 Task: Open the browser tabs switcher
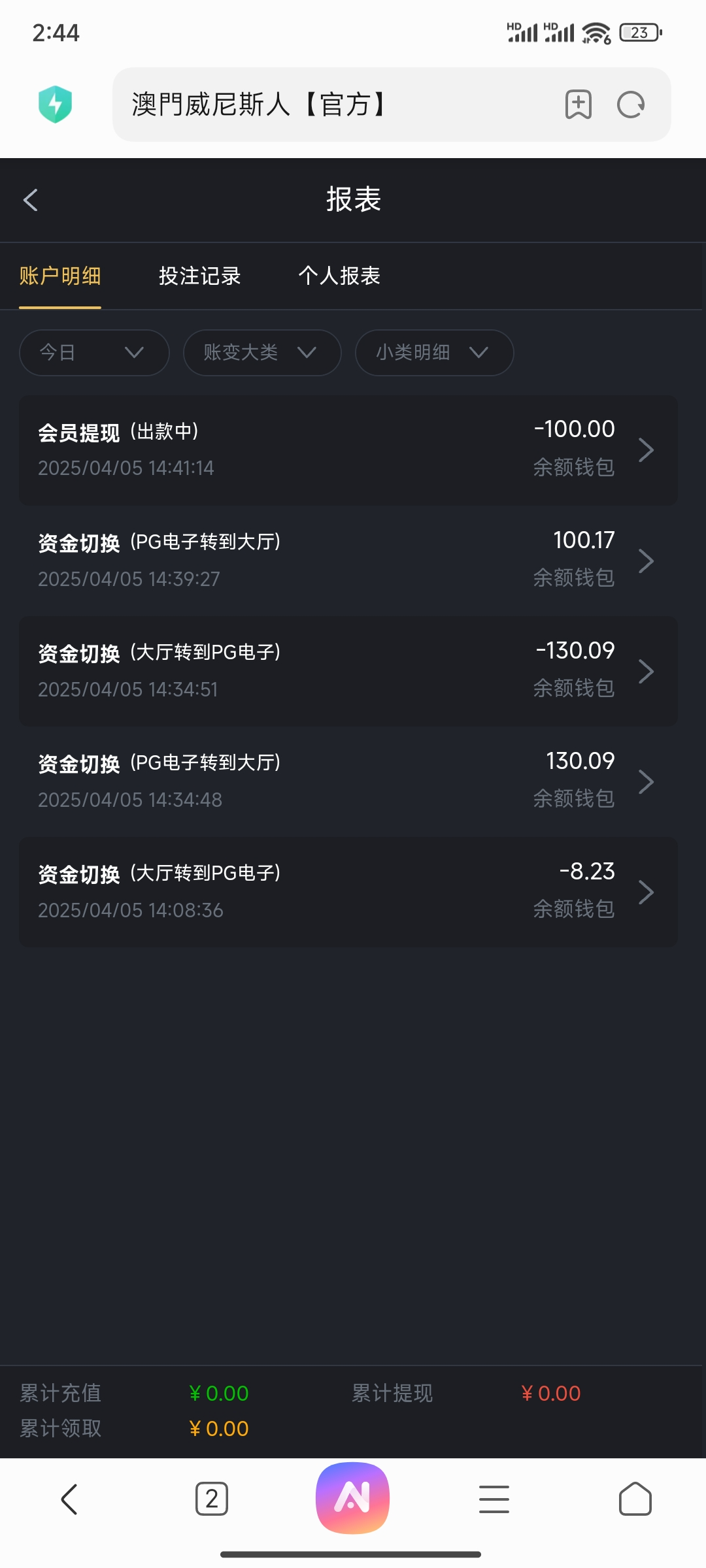(212, 1499)
